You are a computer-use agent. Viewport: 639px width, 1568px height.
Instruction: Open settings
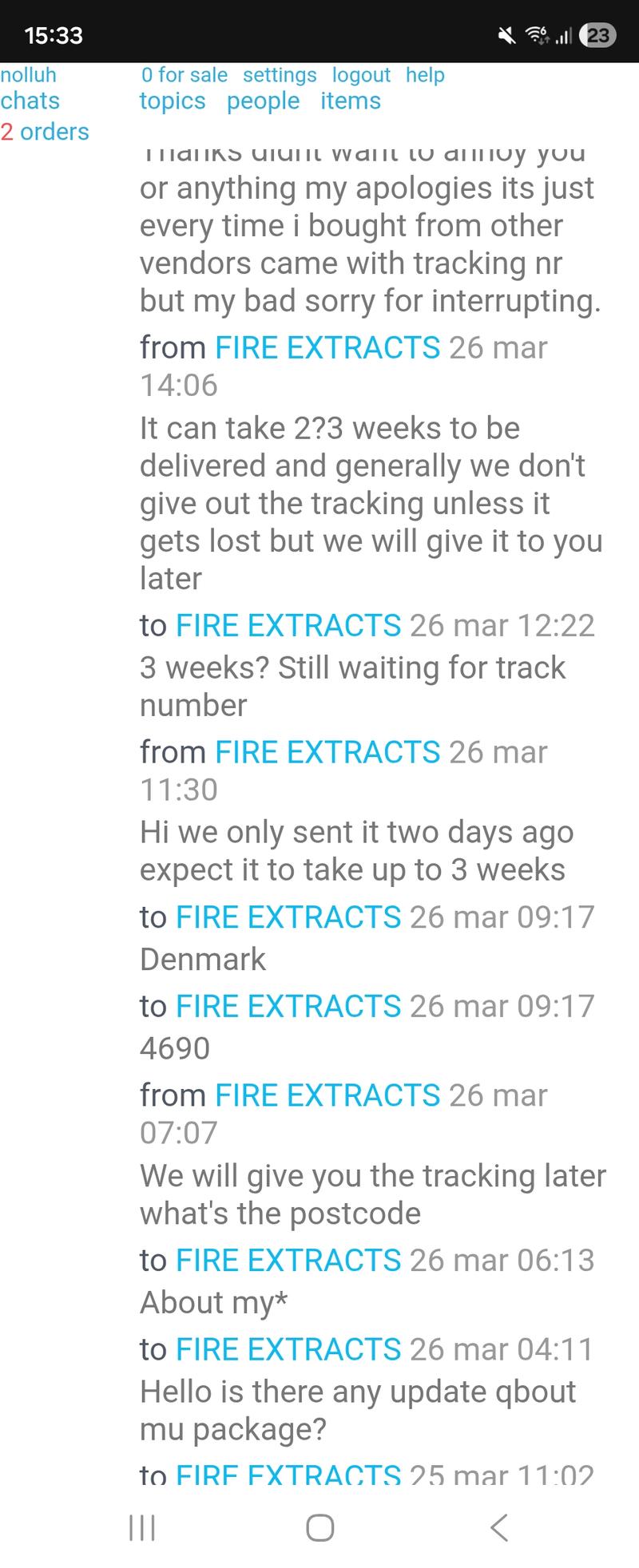coord(280,75)
